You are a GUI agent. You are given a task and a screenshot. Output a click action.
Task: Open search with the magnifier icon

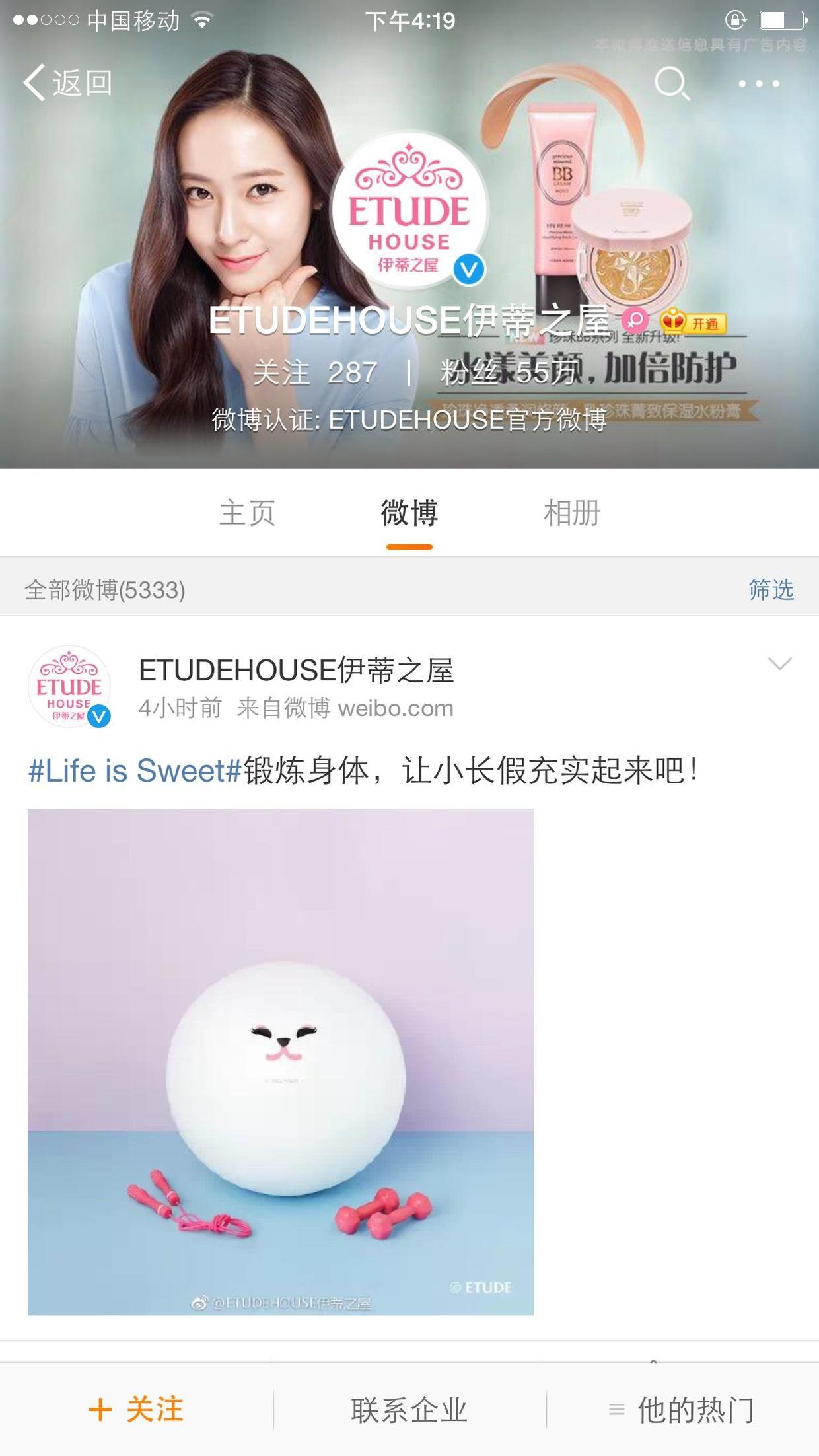(672, 84)
